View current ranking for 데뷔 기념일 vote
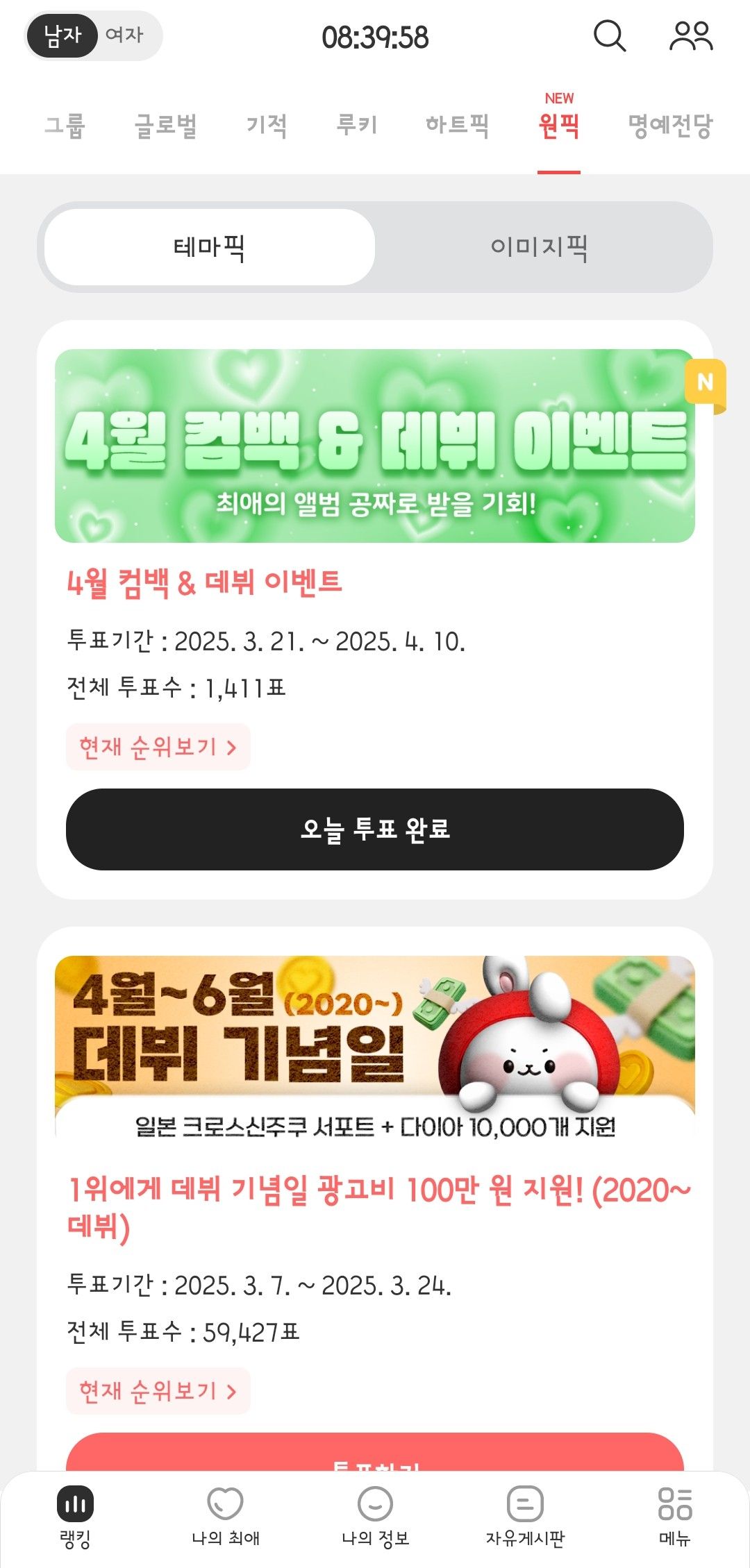 coord(158,1391)
